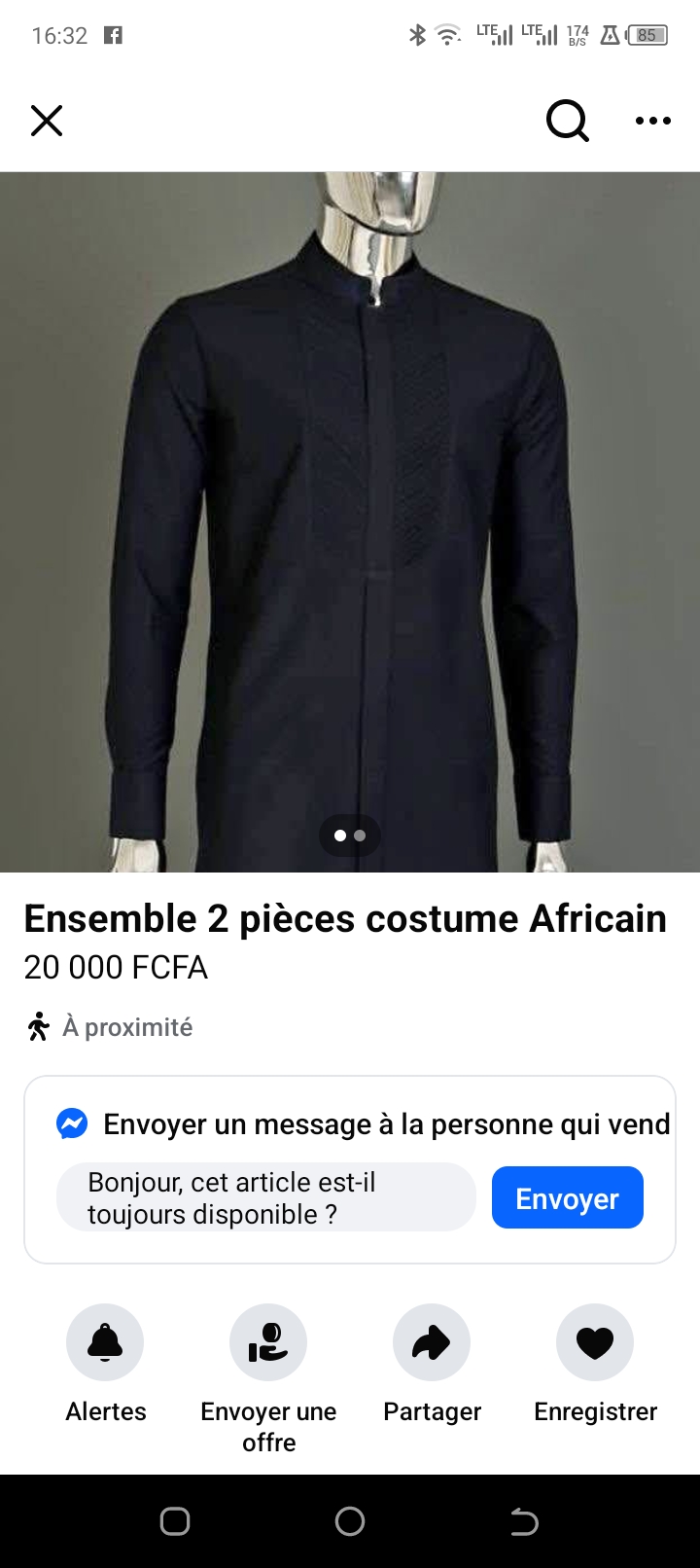Viewport: 700px width, 1568px height.
Task: Open the Marketplace search
Action: coord(567,121)
